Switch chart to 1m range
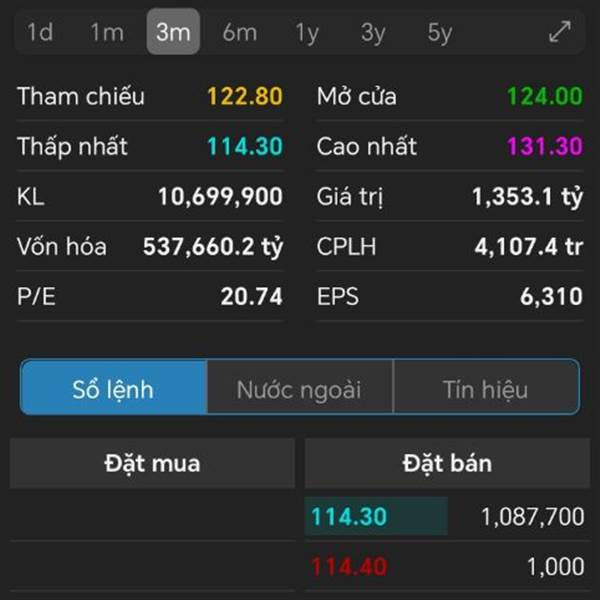600x600 pixels. [107, 32]
